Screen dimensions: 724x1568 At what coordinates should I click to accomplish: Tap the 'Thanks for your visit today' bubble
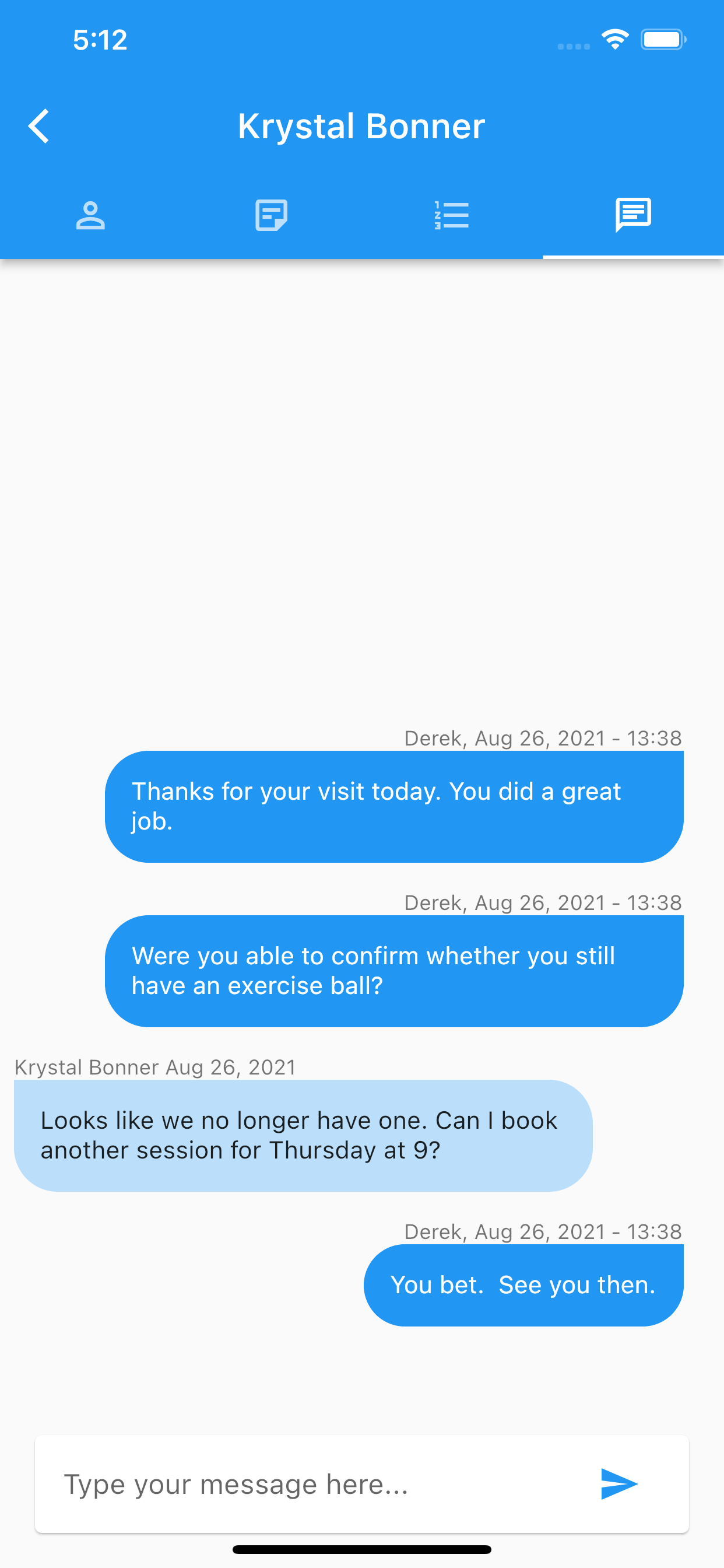click(x=394, y=806)
